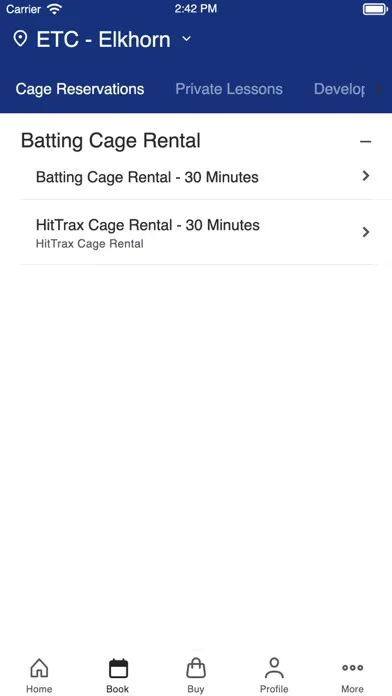Viewport: 392px width, 696px height.
Task: Open the partially visible Develop tab
Action: 339,89
